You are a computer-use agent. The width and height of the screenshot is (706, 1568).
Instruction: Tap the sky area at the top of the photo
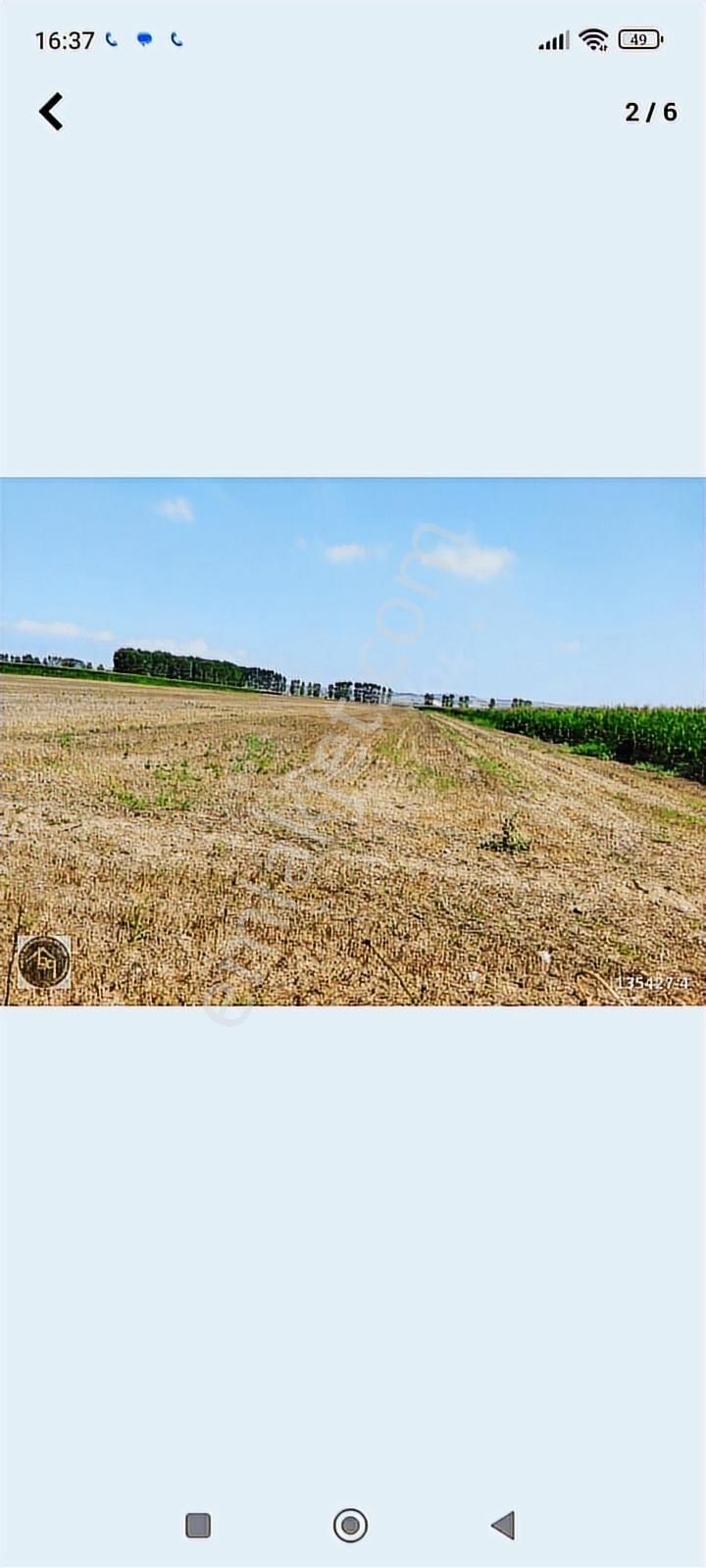coord(353,559)
